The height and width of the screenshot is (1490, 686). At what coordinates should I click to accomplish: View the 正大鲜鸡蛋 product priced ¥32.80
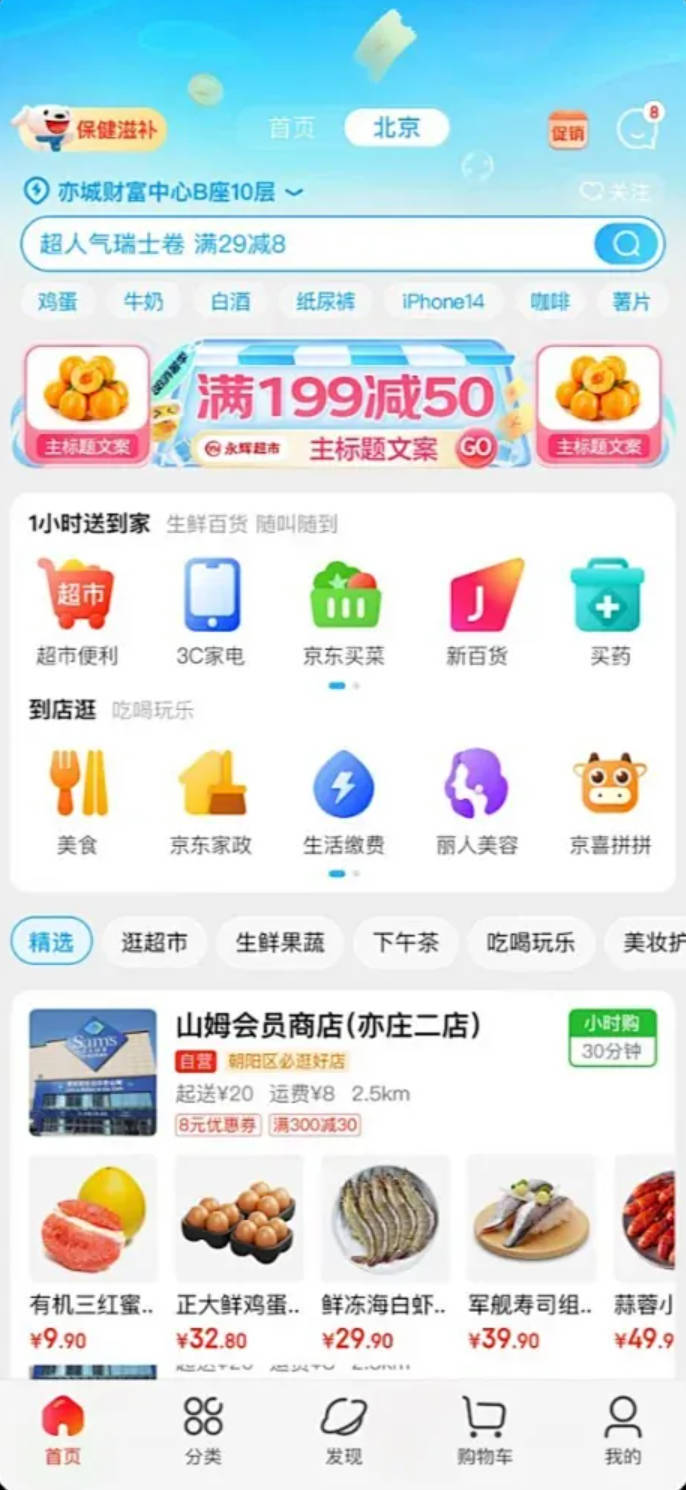(237, 1252)
